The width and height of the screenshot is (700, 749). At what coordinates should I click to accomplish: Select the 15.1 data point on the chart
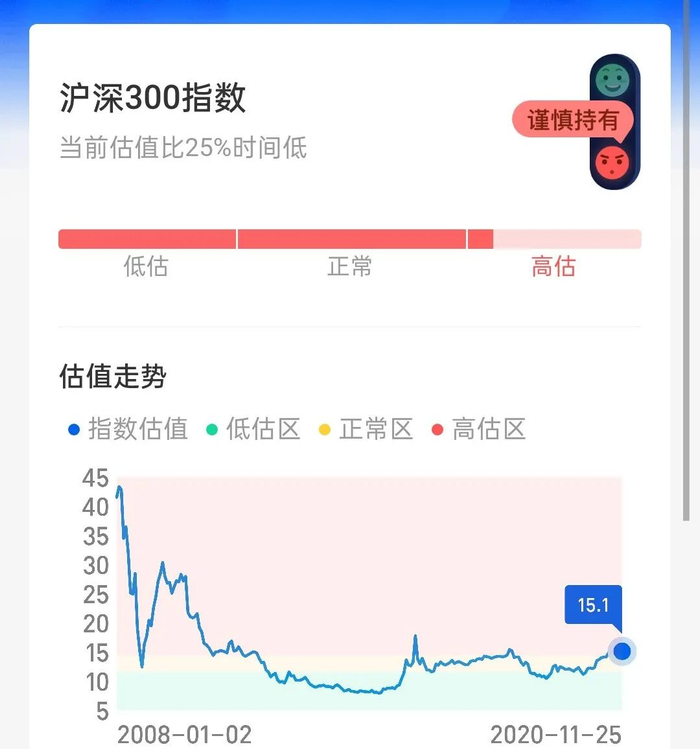(622, 651)
